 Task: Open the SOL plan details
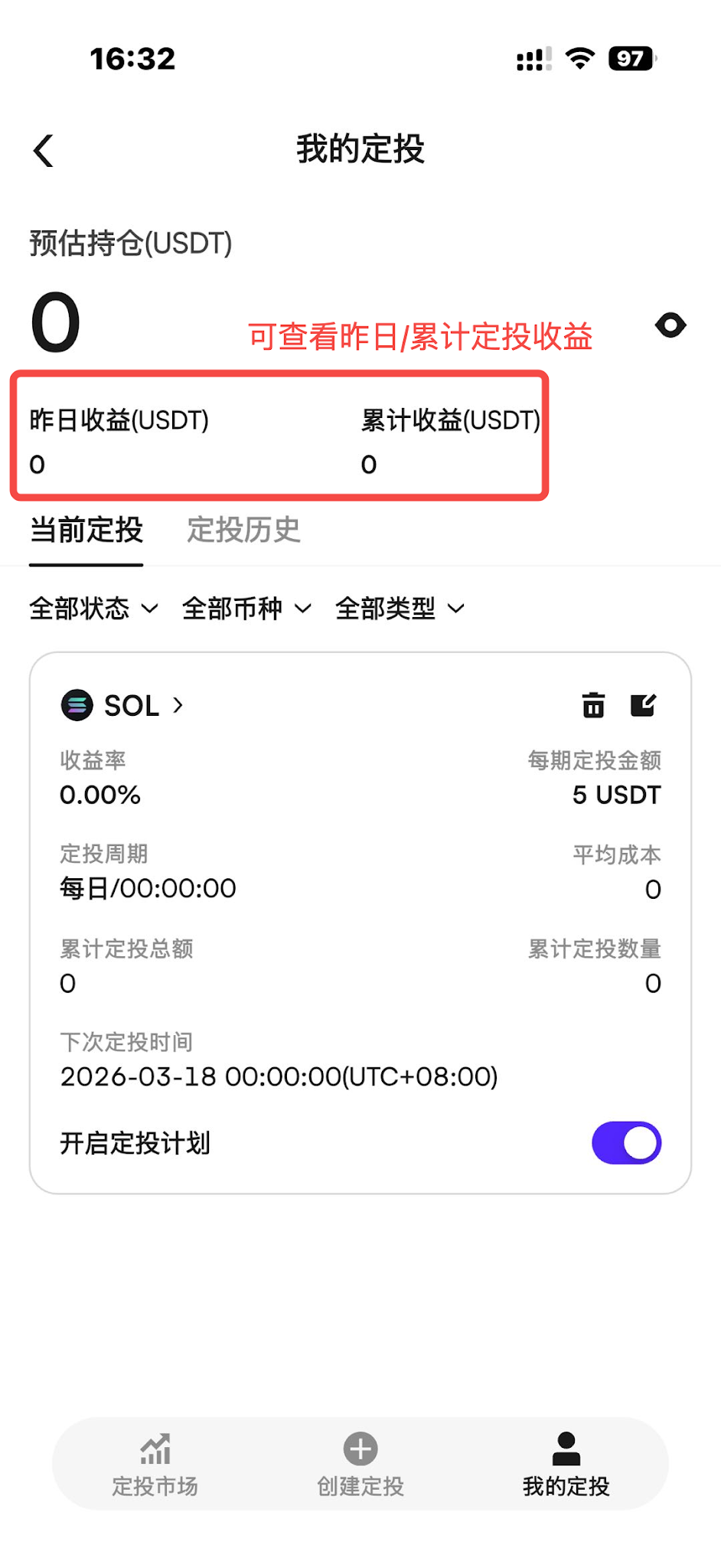(122, 705)
